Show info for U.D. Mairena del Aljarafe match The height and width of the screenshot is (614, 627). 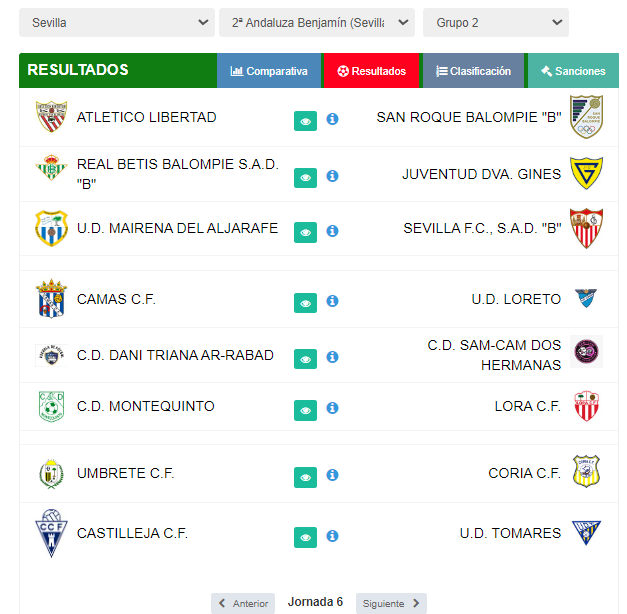click(333, 230)
